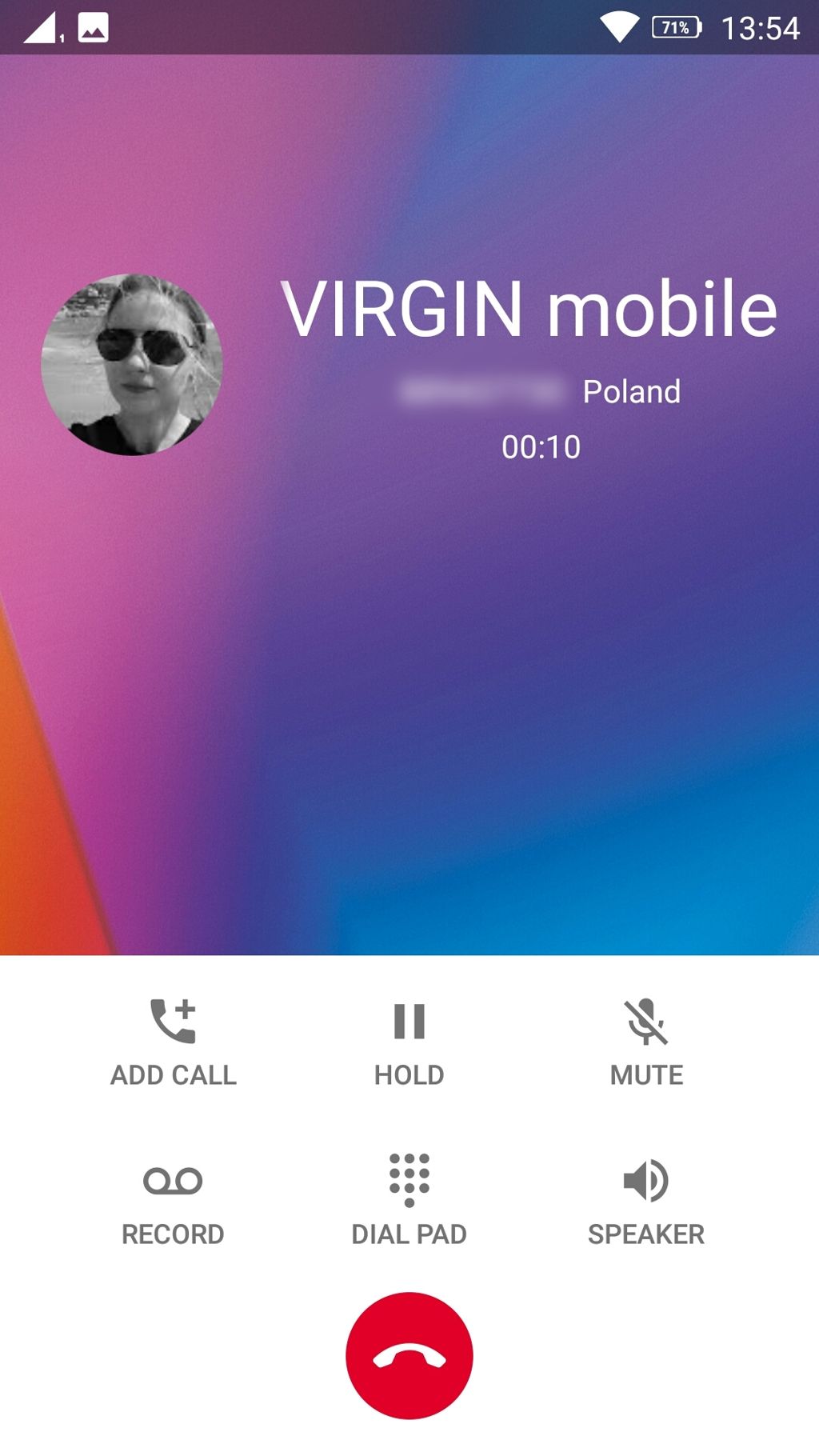Viewport: 819px width, 1456px height.
Task: Mute the microphone
Action: [x=646, y=1041]
